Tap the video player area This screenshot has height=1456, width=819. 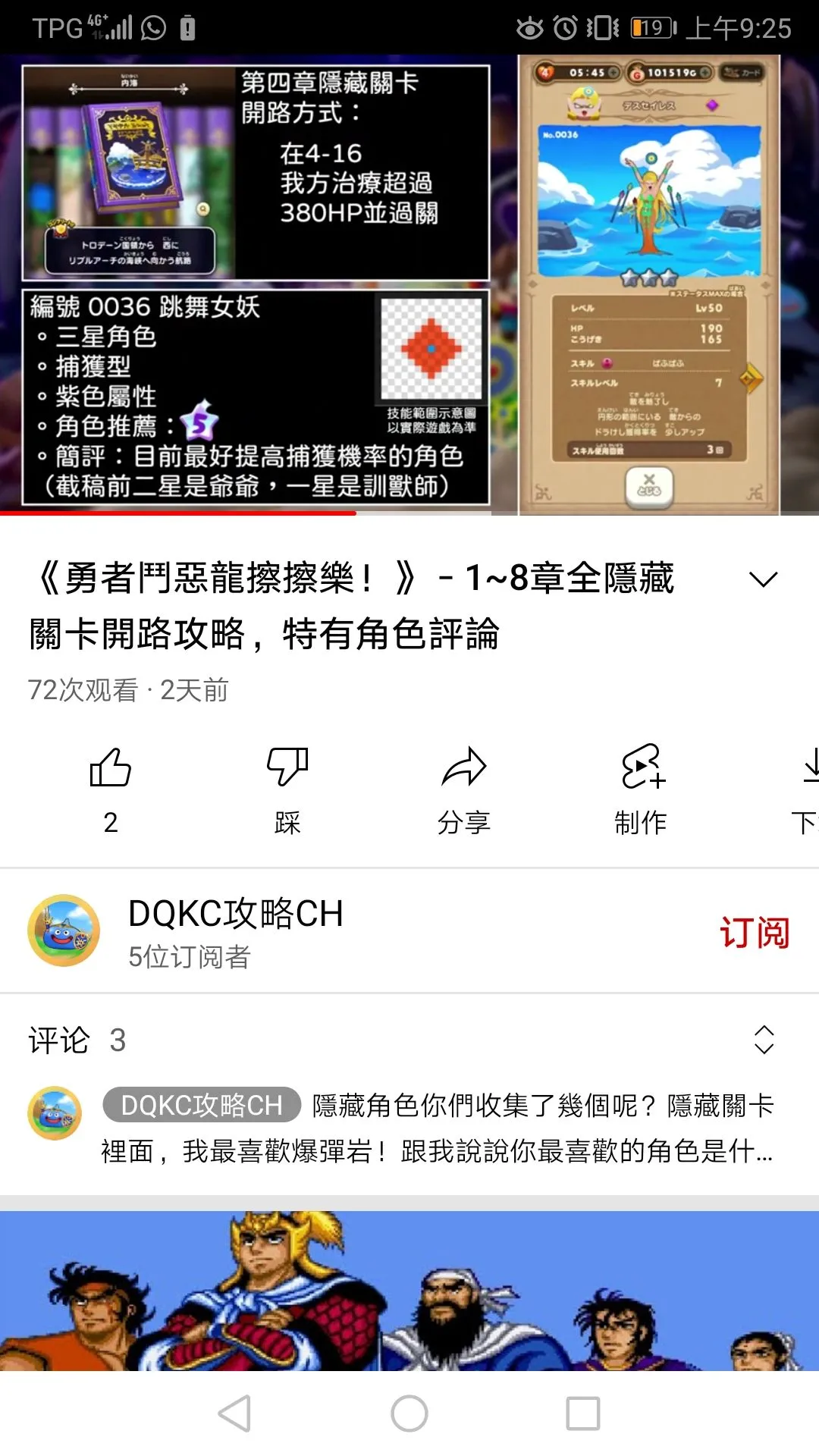point(409,284)
